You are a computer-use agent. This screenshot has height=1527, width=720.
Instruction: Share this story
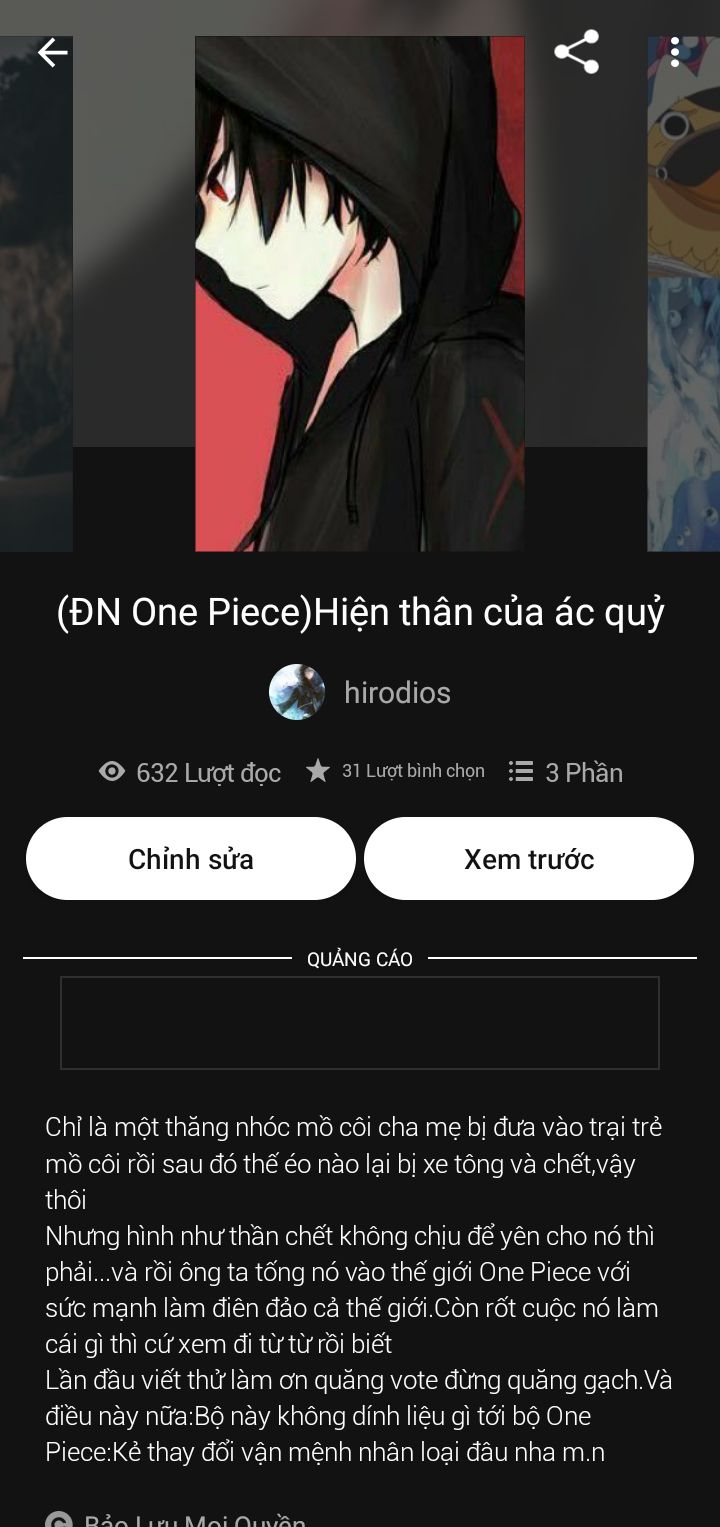click(576, 52)
